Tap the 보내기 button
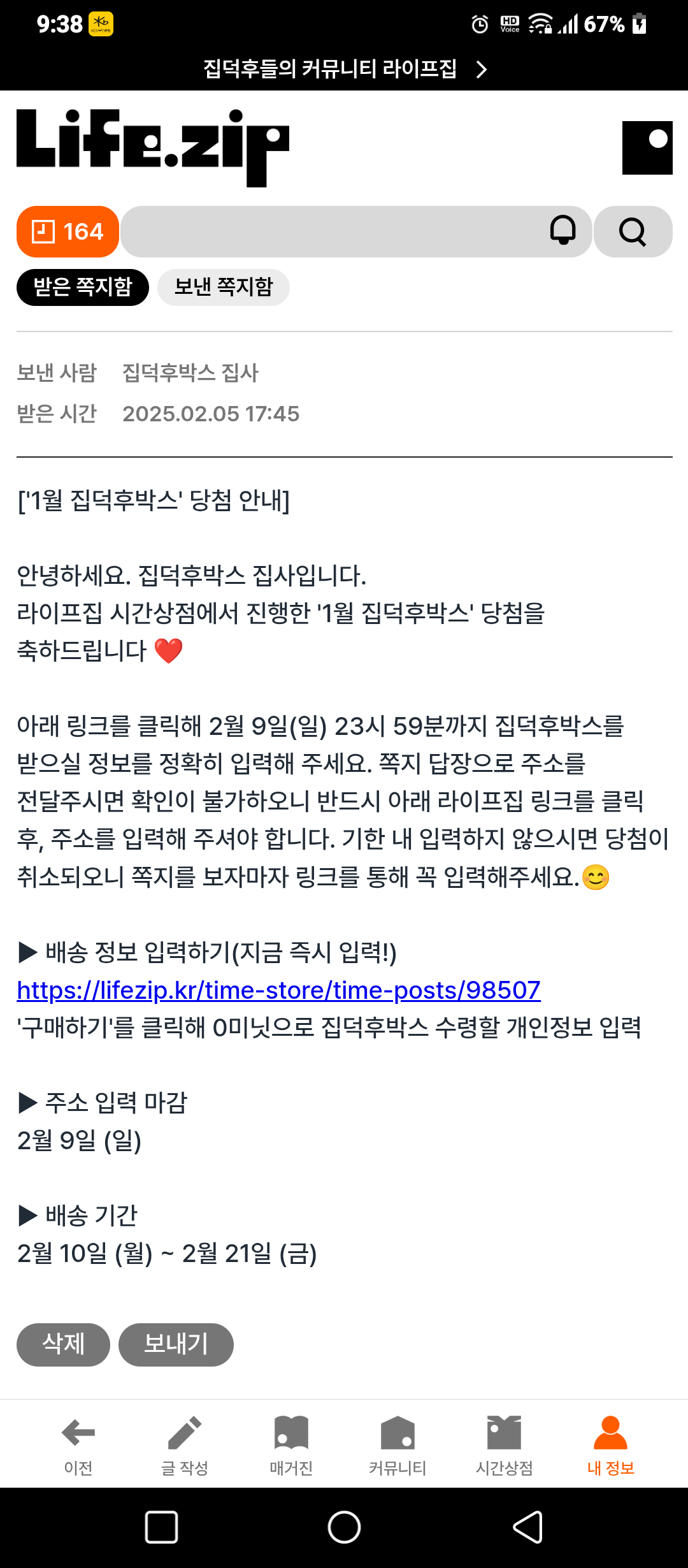 [176, 1344]
